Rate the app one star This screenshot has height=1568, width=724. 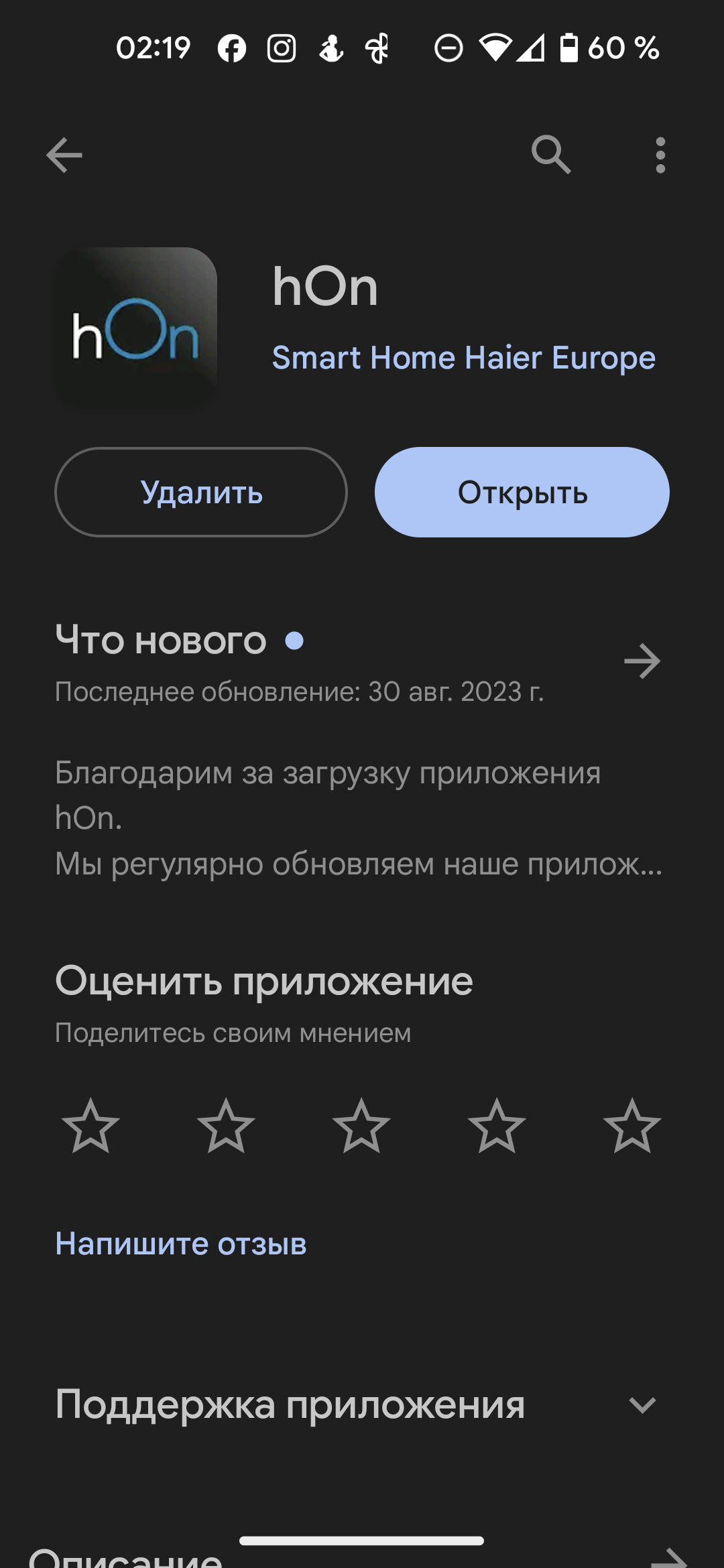click(x=90, y=1126)
